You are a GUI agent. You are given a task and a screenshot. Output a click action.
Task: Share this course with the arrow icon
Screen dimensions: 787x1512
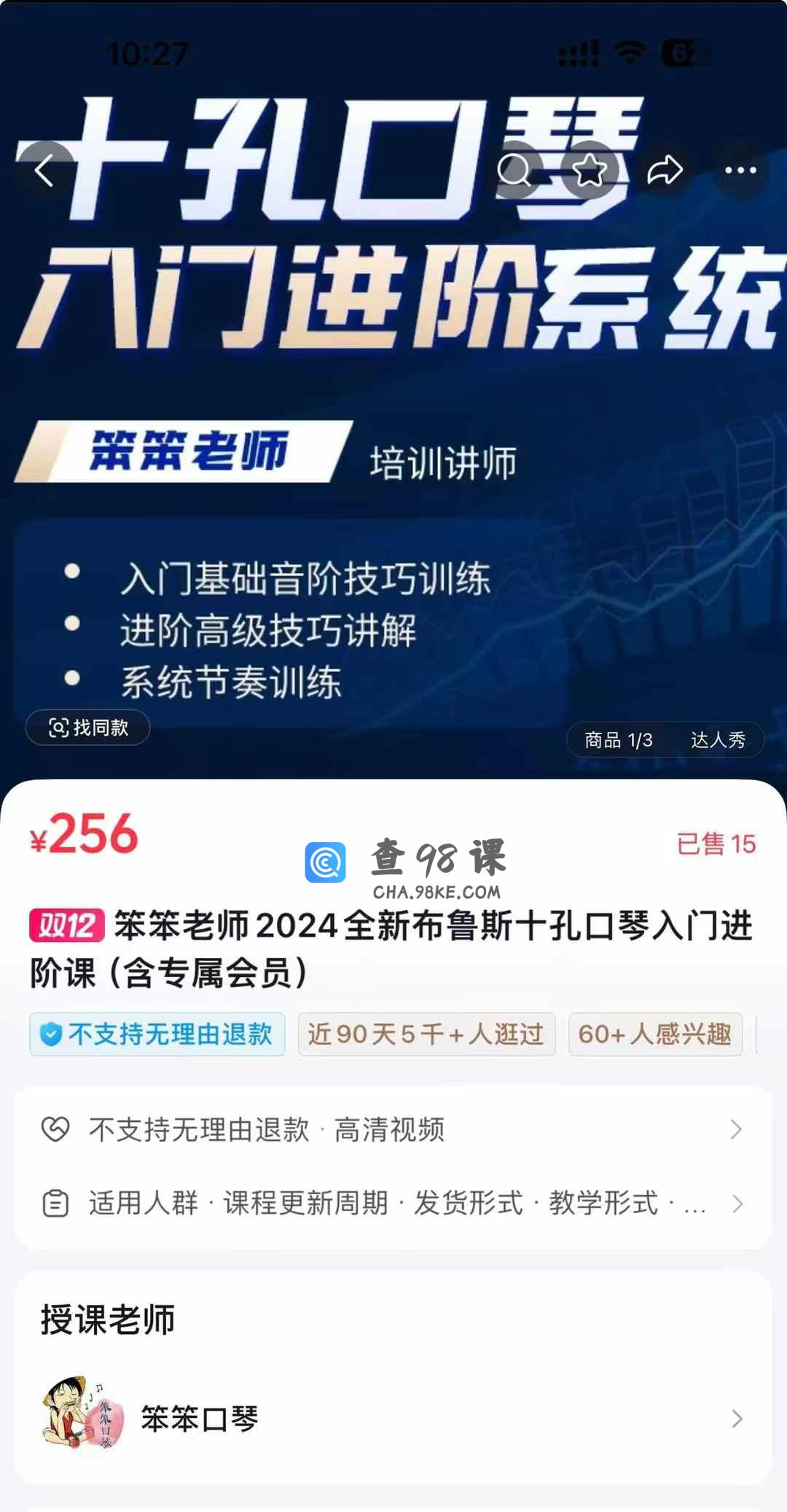(x=665, y=171)
